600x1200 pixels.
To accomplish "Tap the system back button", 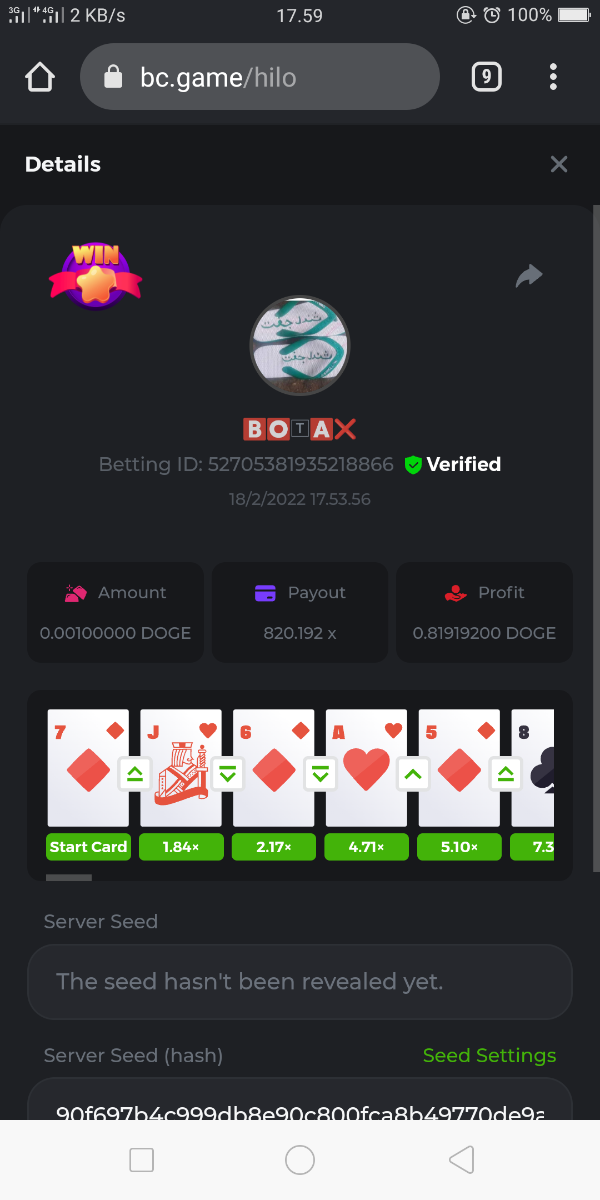I will 461,1160.
